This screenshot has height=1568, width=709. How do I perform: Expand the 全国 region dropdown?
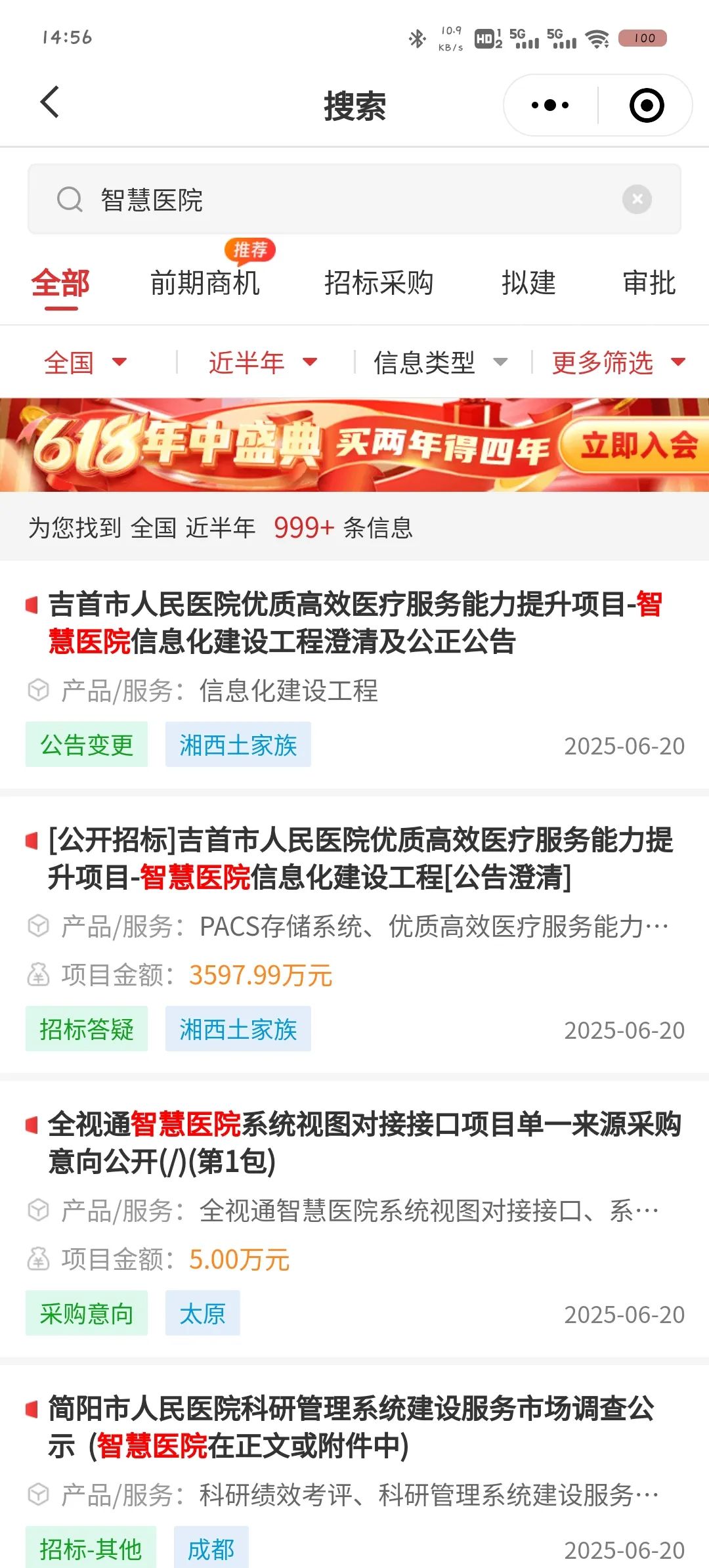pos(85,362)
